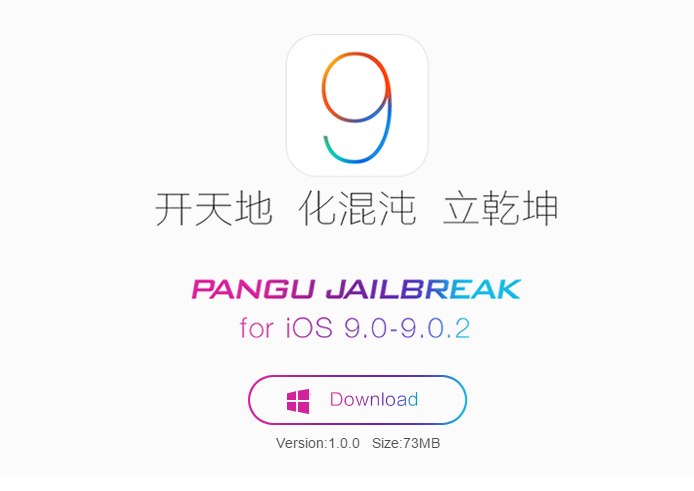Tap the Download button

click(x=357, y=400)
